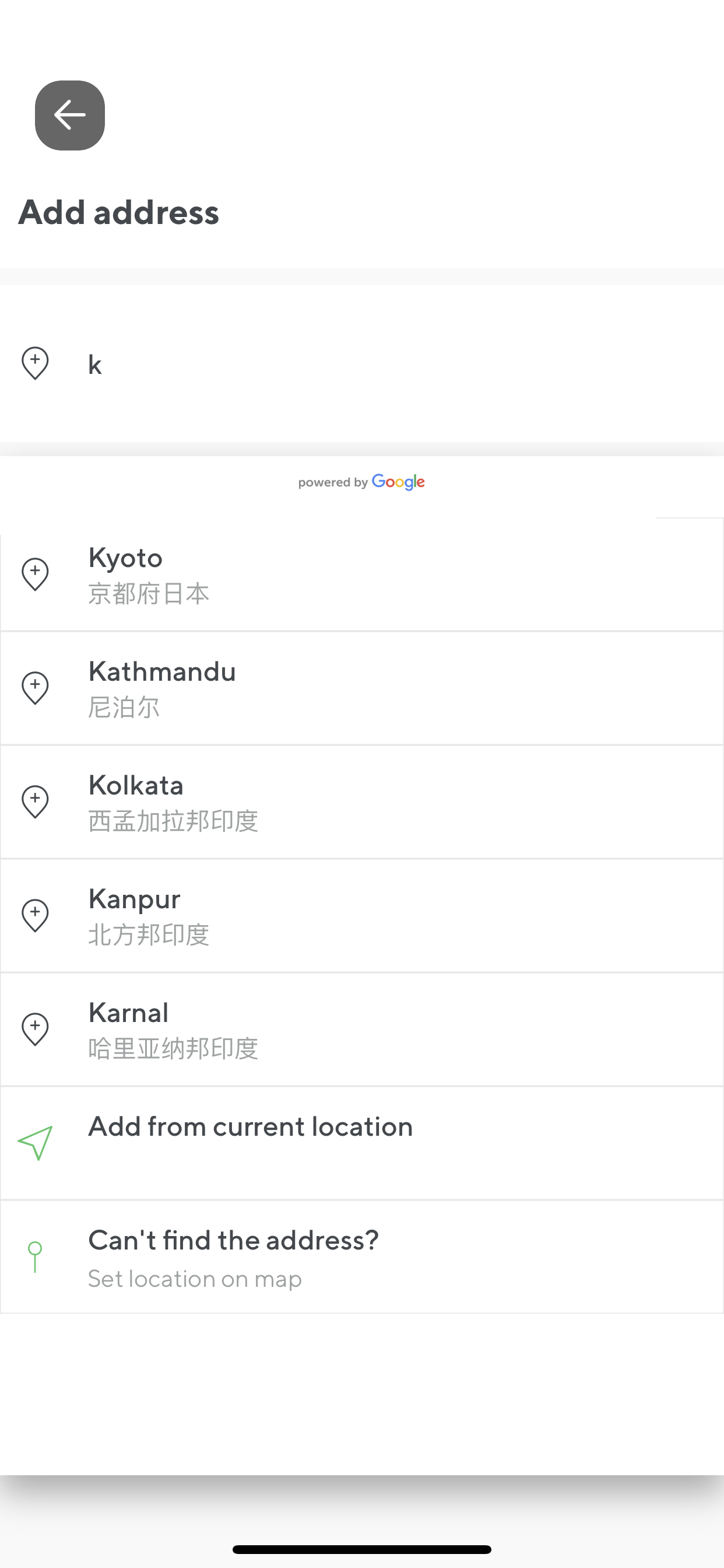Tap the address search field containing k
Image resolution: width=724 pixels, height=1568 pixels.
click(362, 364)
